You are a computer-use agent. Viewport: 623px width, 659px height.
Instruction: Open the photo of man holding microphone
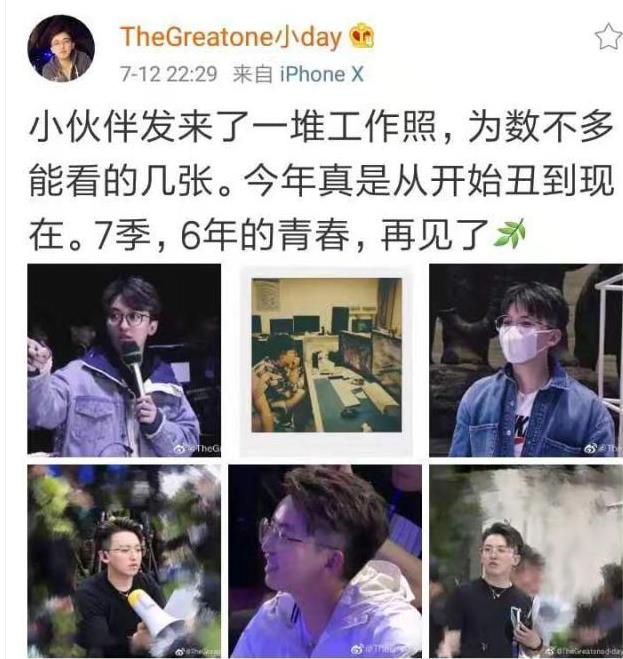click(x=124, y=360)
